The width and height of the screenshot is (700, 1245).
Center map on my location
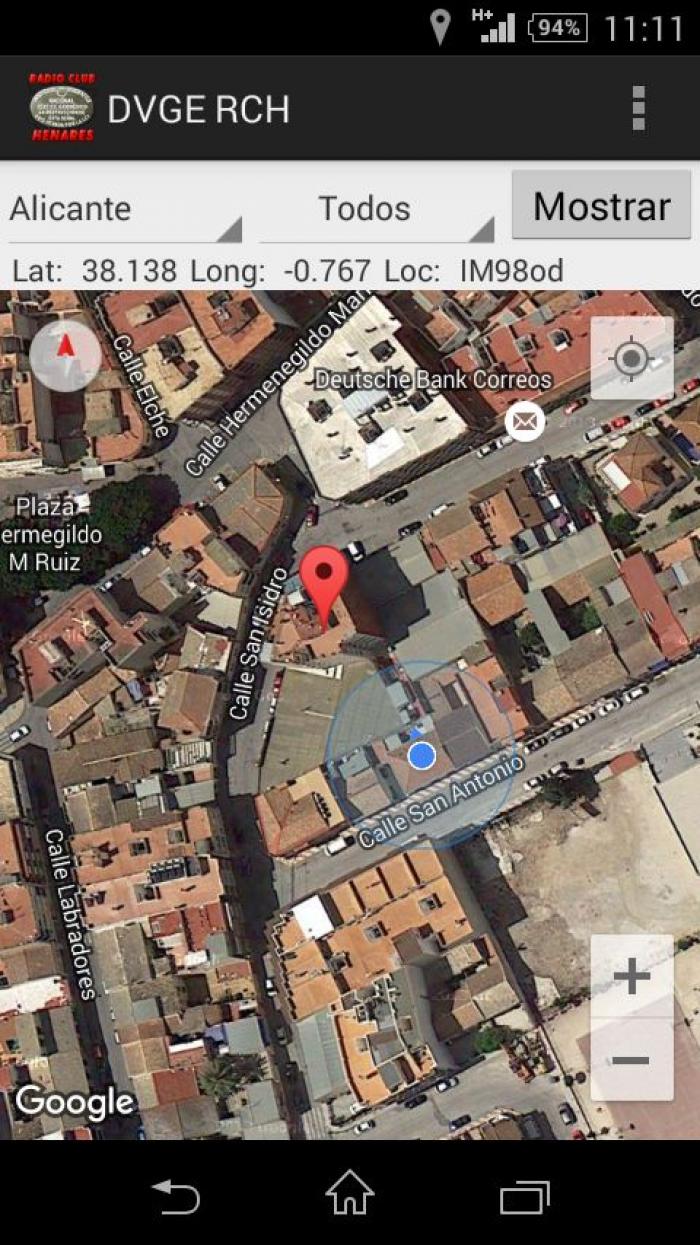tap(631, 358)
